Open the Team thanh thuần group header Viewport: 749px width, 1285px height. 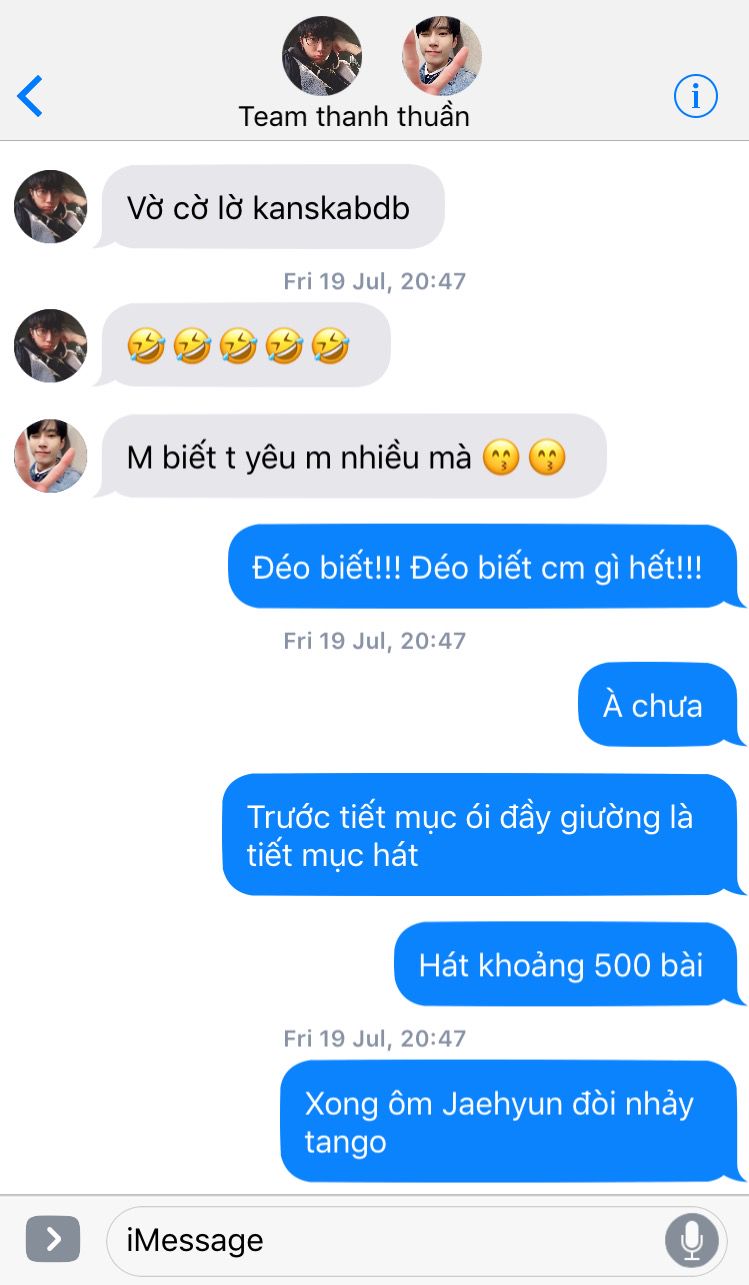pos(354,116)
